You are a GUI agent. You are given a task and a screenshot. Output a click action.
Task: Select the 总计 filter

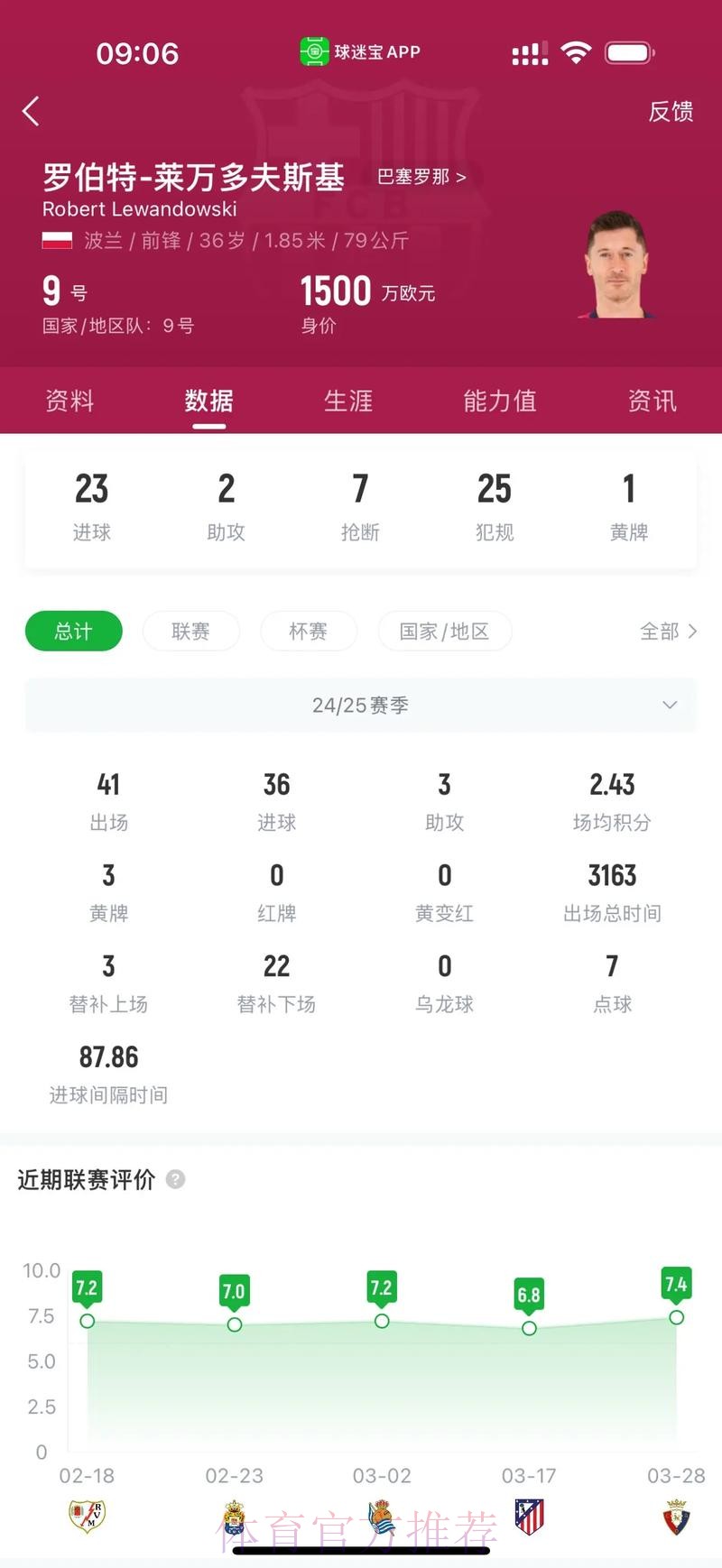pos(73,632)
